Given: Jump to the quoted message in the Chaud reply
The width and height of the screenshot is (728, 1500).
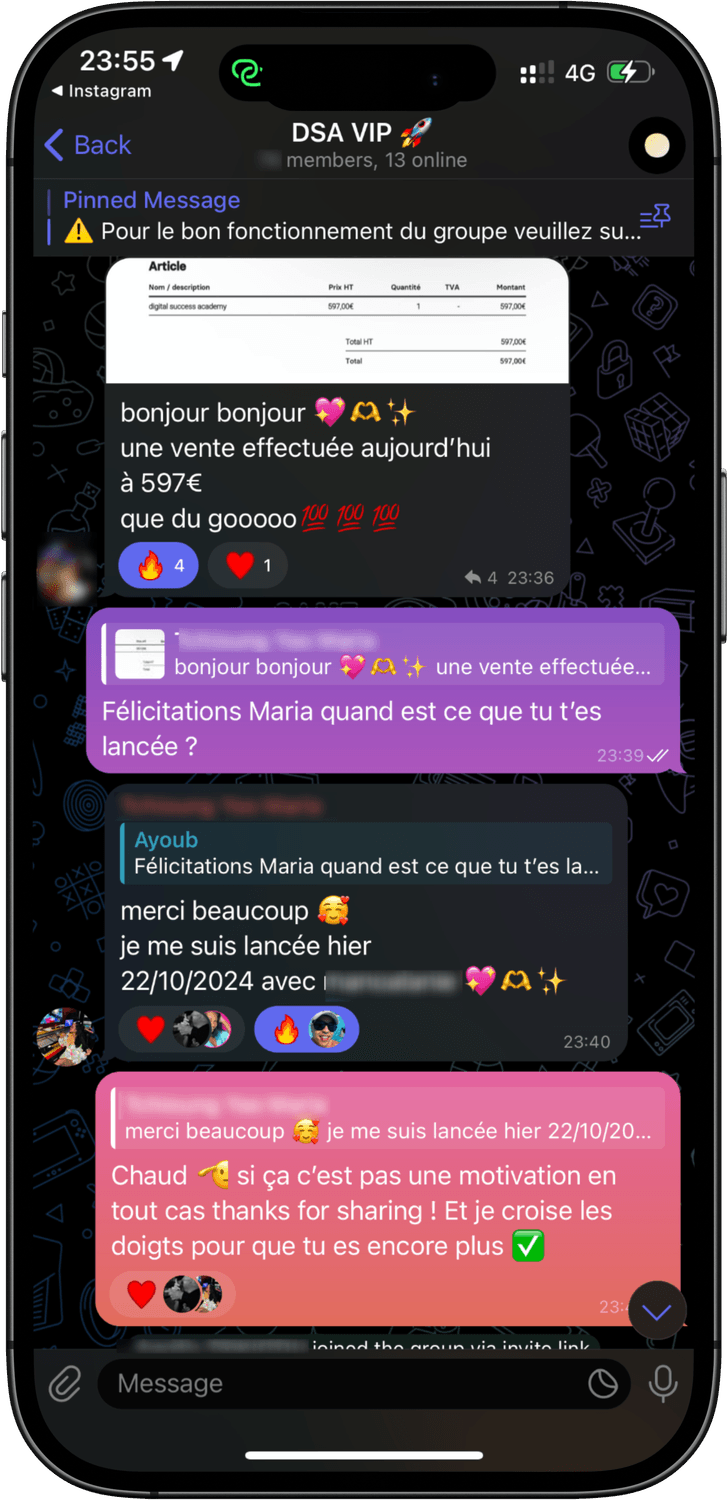Looking at the screenshot, I should click(388, 1119).
